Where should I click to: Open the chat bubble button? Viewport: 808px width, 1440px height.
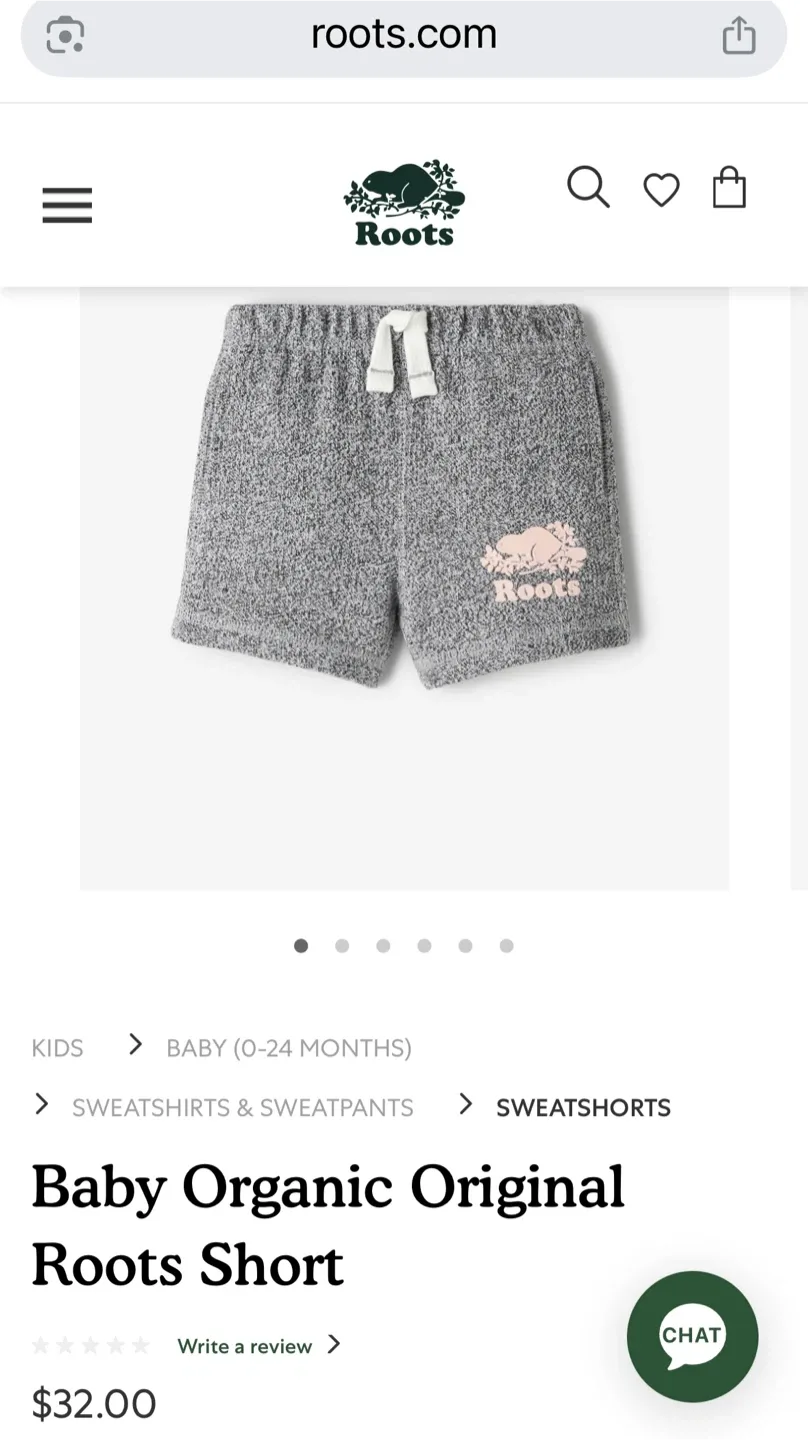tap(692, 1335)
